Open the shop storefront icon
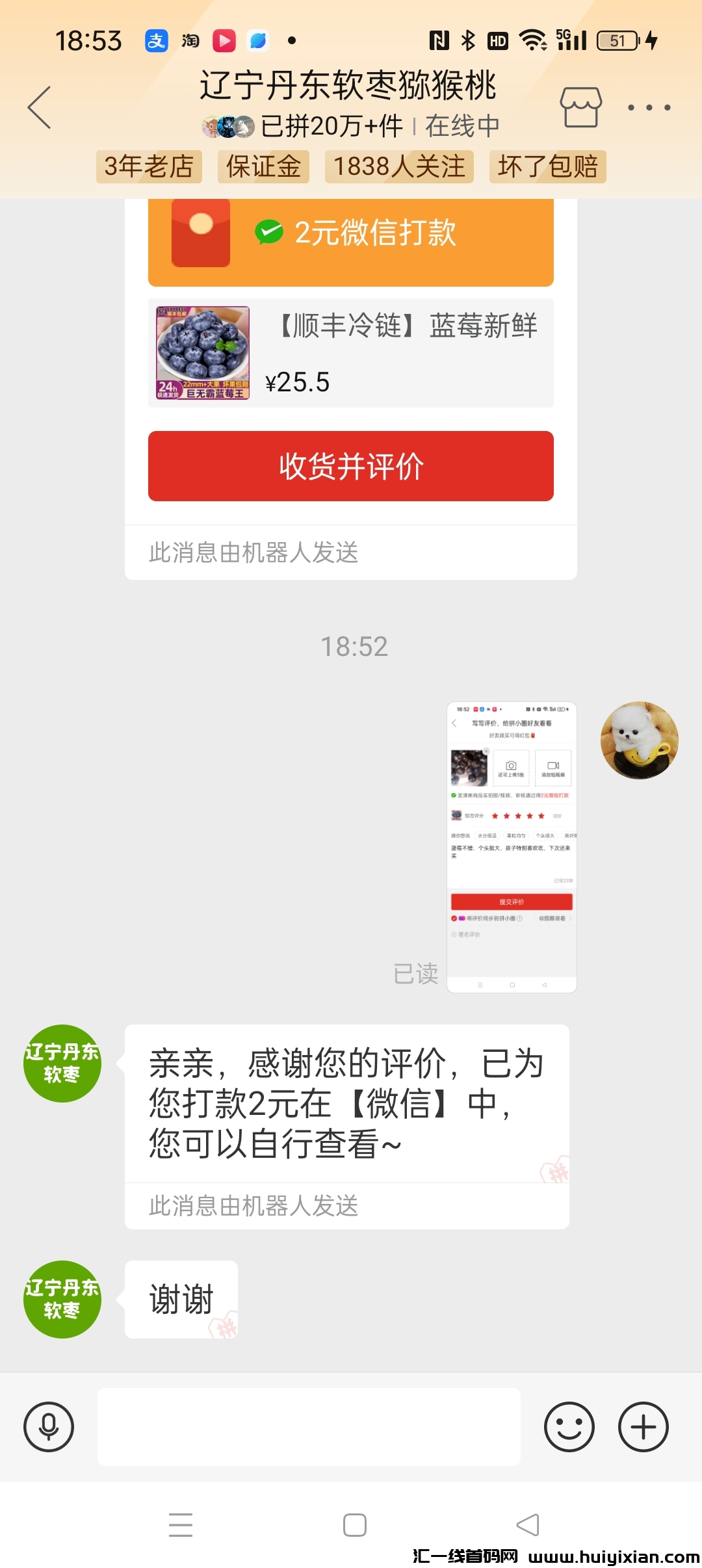Viewport: 702px width, 1568px height. click(580, 107)
